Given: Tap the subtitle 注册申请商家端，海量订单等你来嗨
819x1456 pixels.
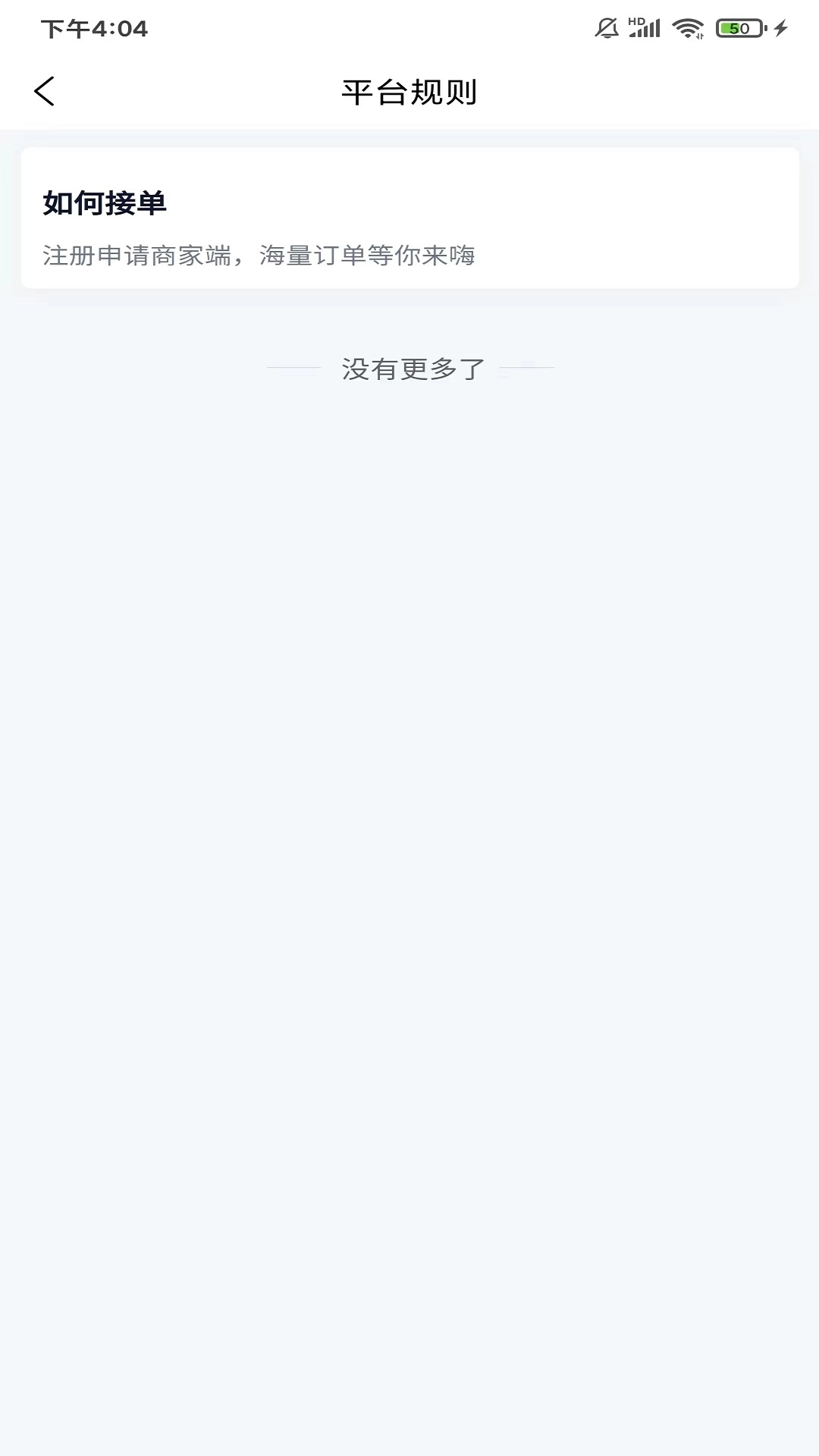Looking at the screenshot, I should [258, 256].
